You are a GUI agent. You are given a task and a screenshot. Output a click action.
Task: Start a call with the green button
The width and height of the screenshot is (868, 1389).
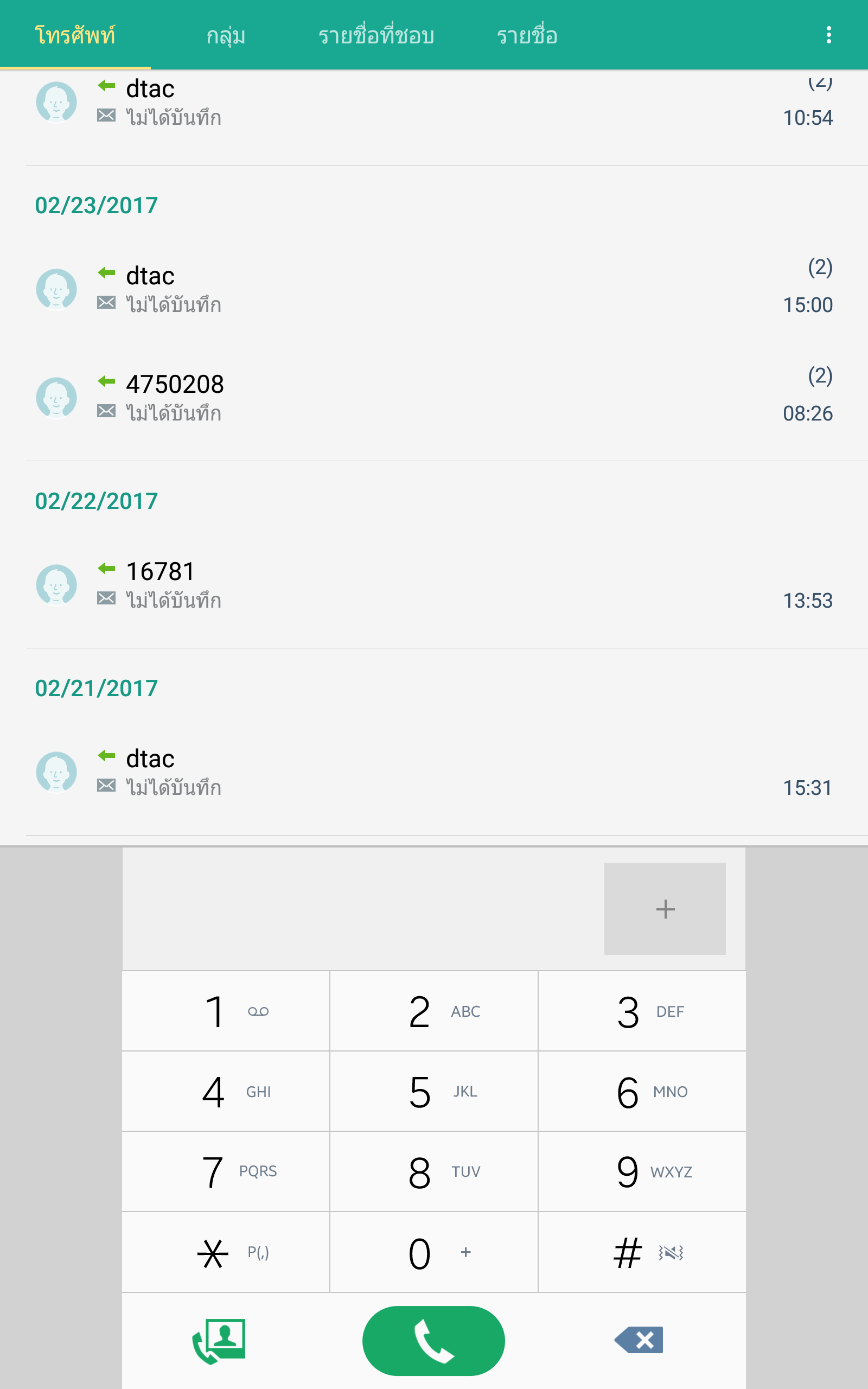click(433, 1341)
